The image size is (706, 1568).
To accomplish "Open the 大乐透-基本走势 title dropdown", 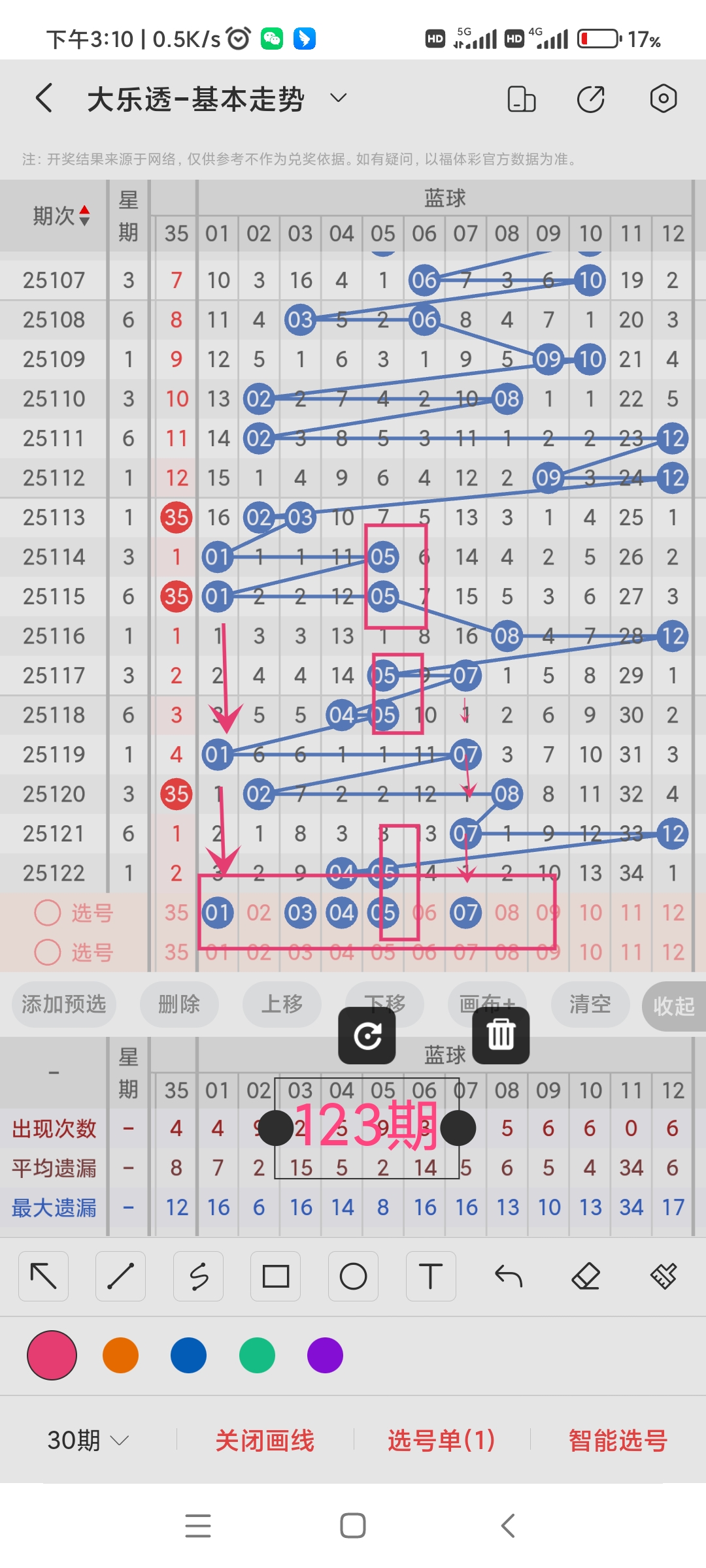I will pos(338,98).
